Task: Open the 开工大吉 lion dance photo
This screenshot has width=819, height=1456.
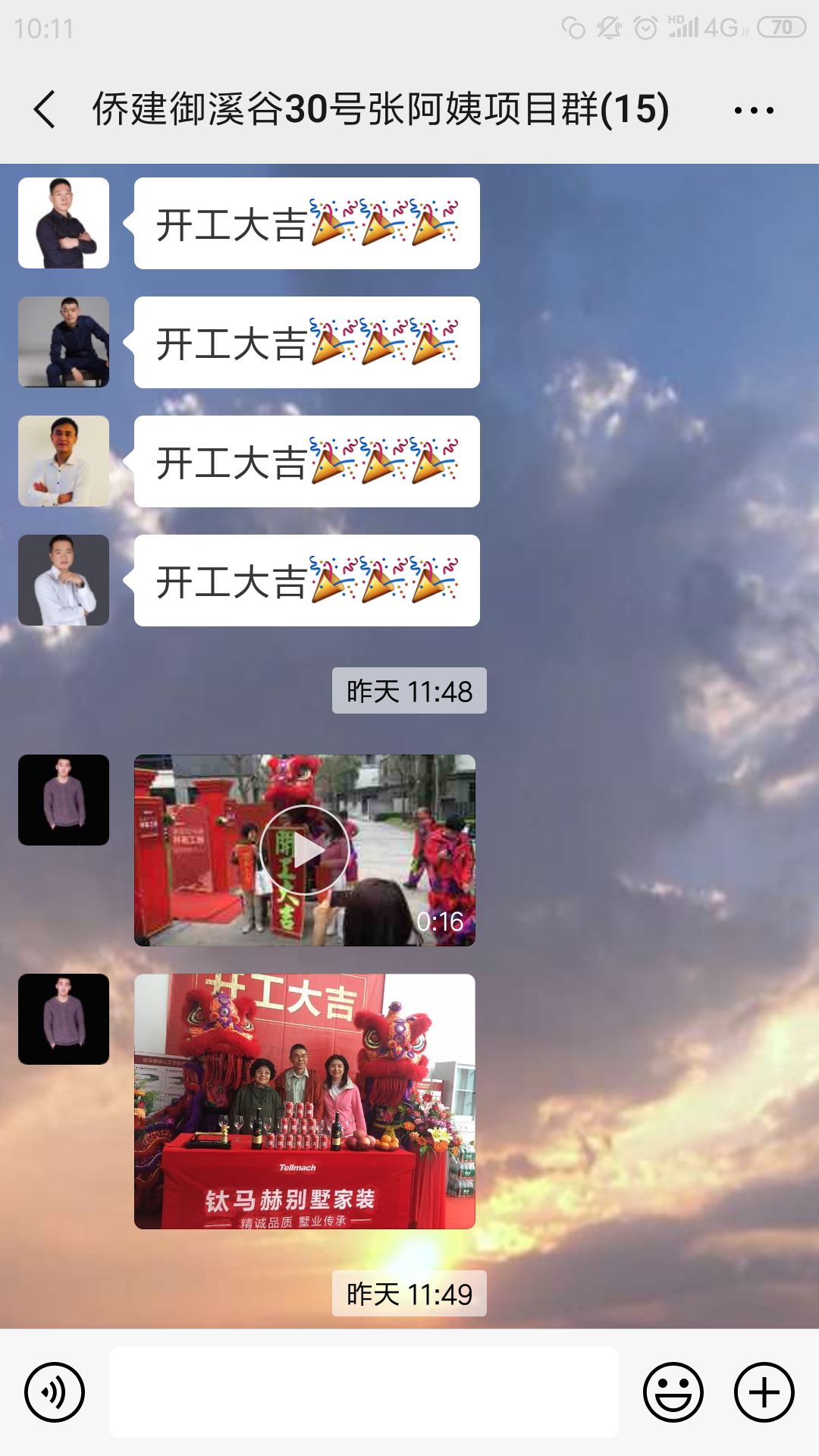Action: click(304, 1101)
